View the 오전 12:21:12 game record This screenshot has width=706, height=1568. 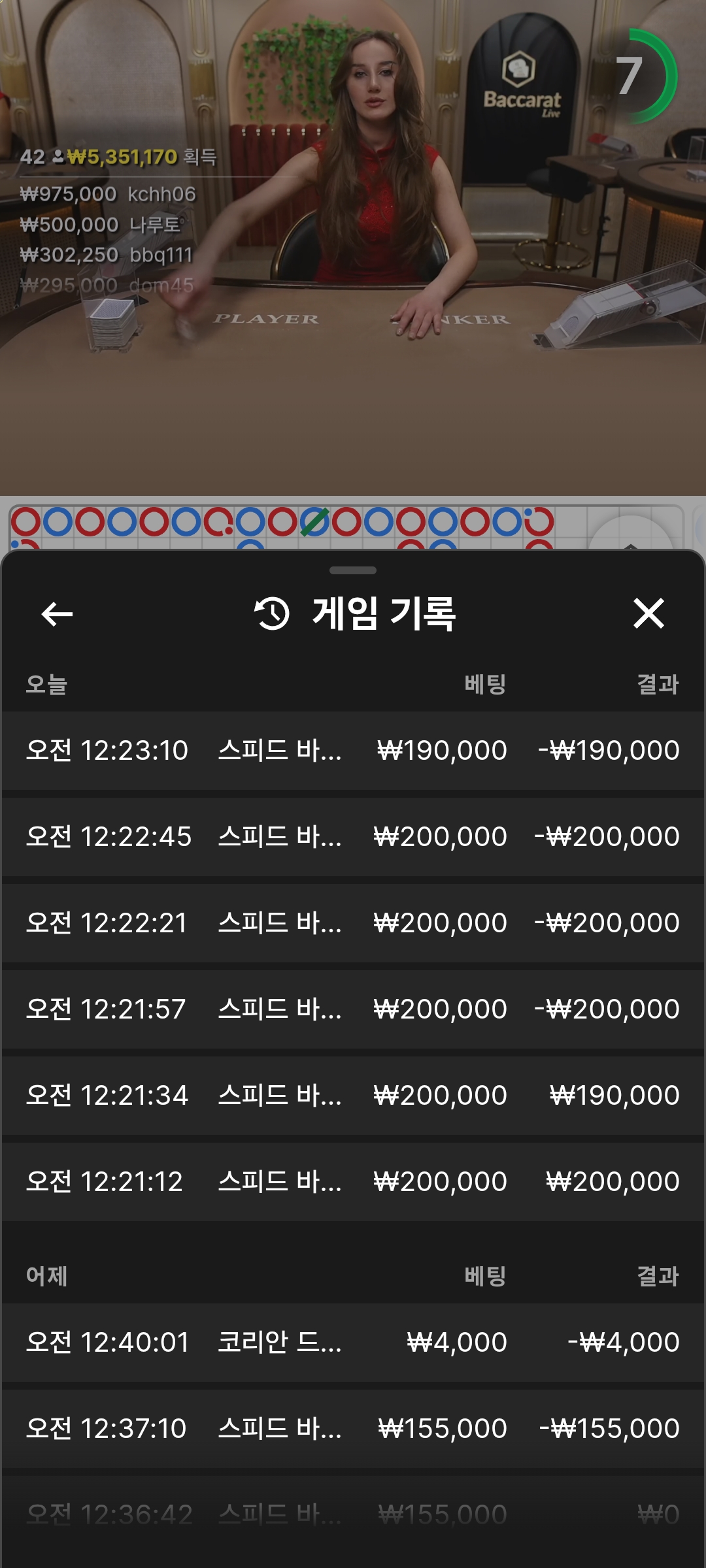click(353, 1181)
